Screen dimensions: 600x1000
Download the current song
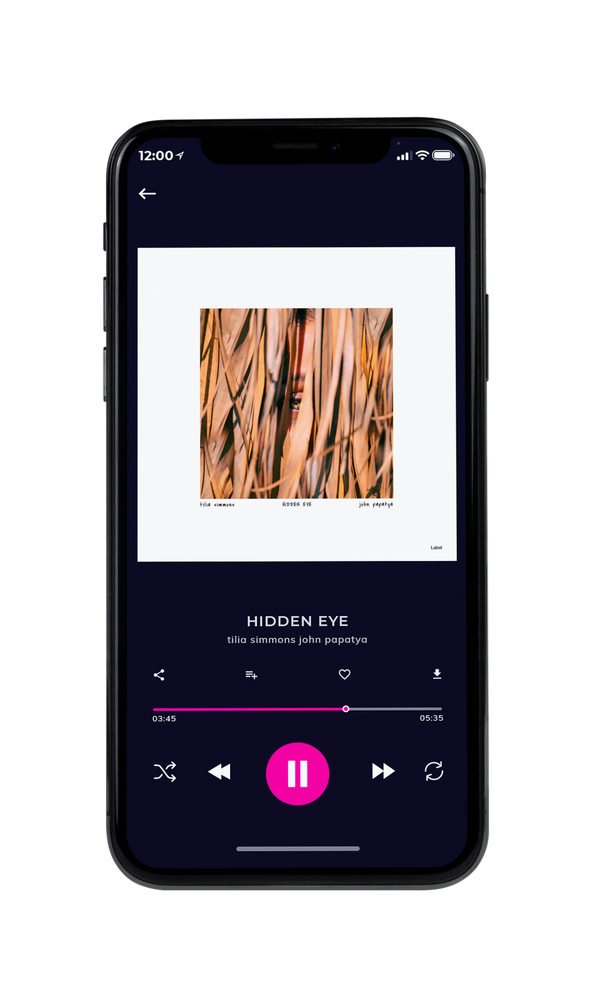click(437, 674)
